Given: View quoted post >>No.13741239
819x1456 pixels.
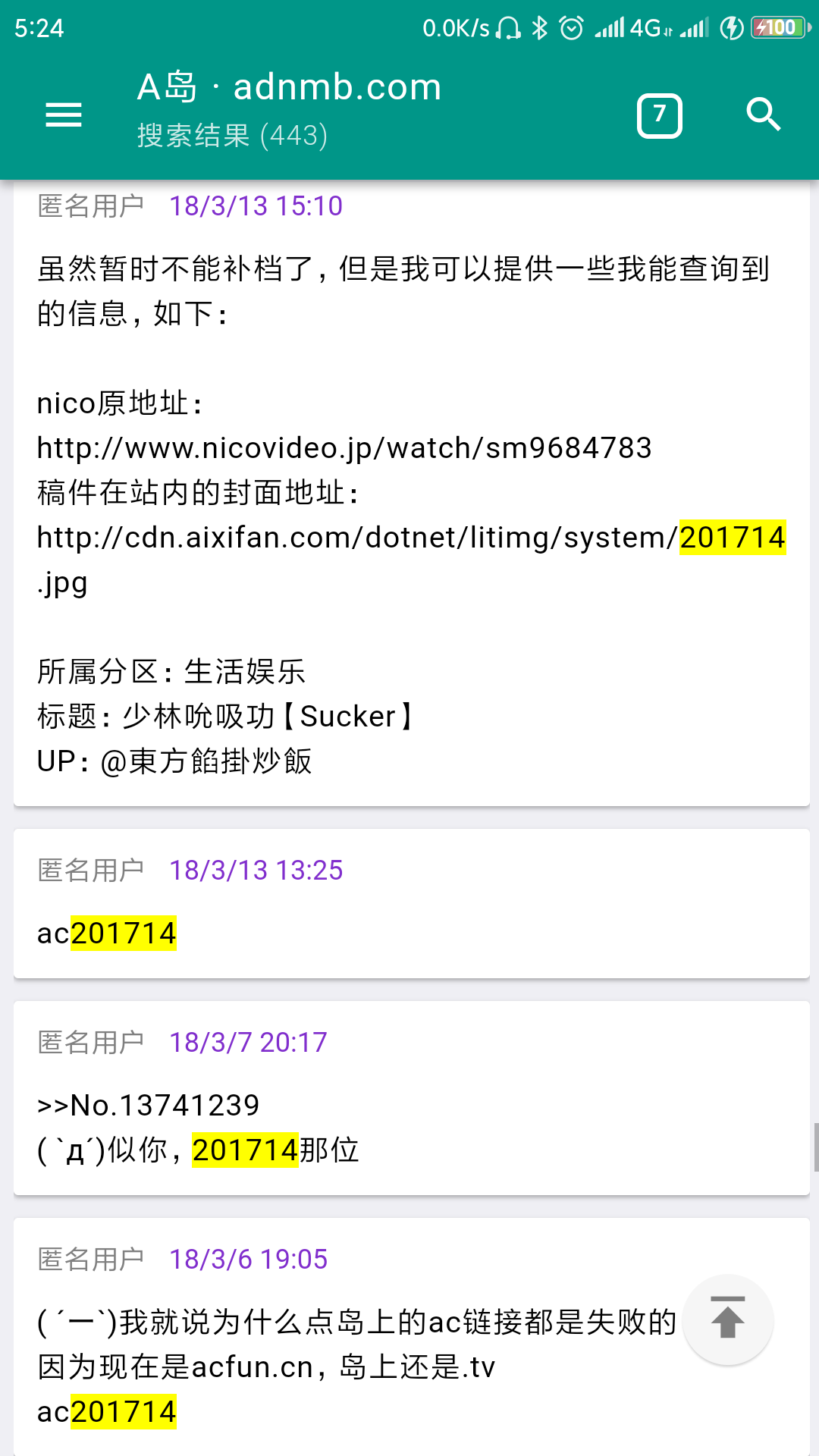Looking at the screenshot, I should pyautogui.click(x=149, y=1106).
